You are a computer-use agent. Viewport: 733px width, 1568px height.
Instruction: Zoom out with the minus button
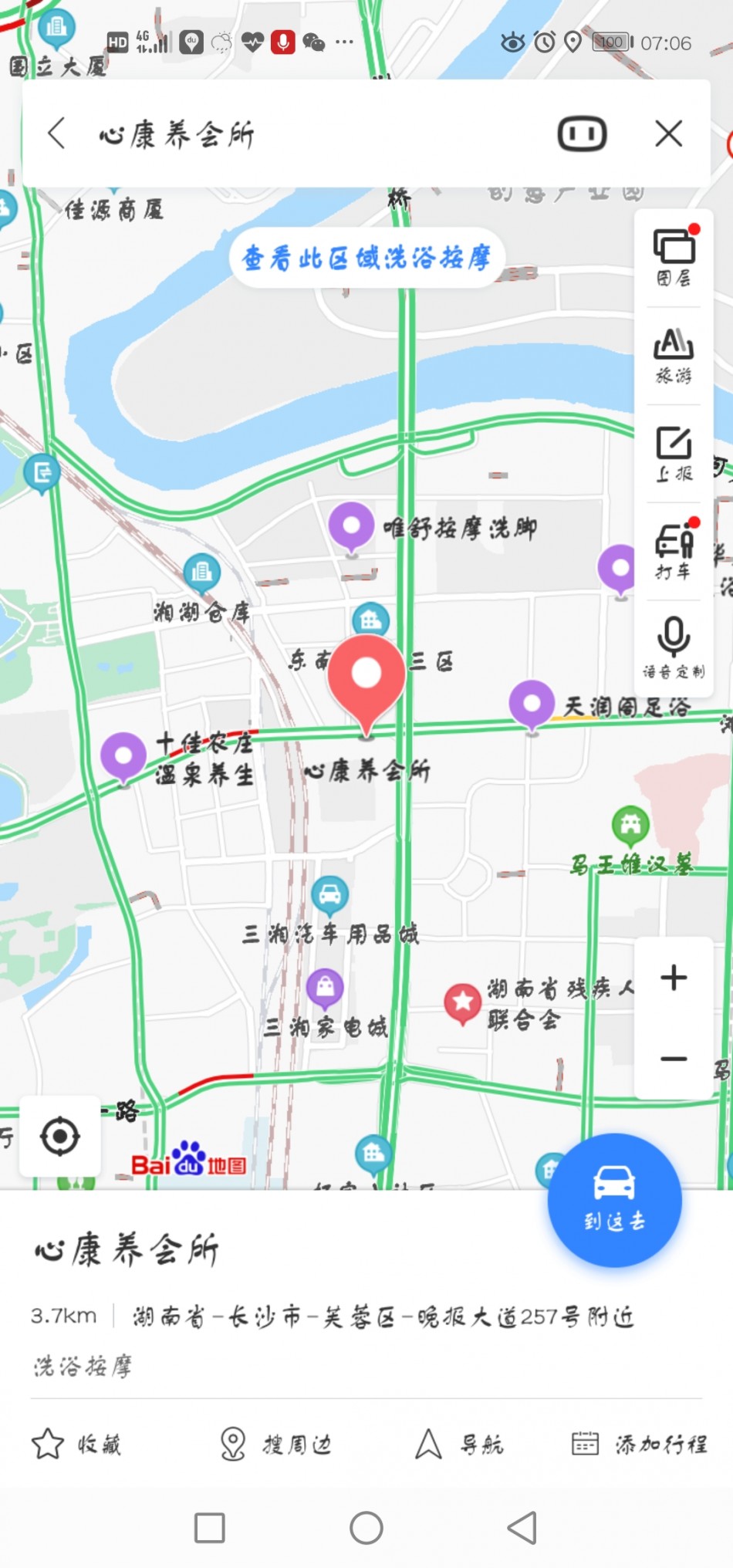tap(674, 1059)
